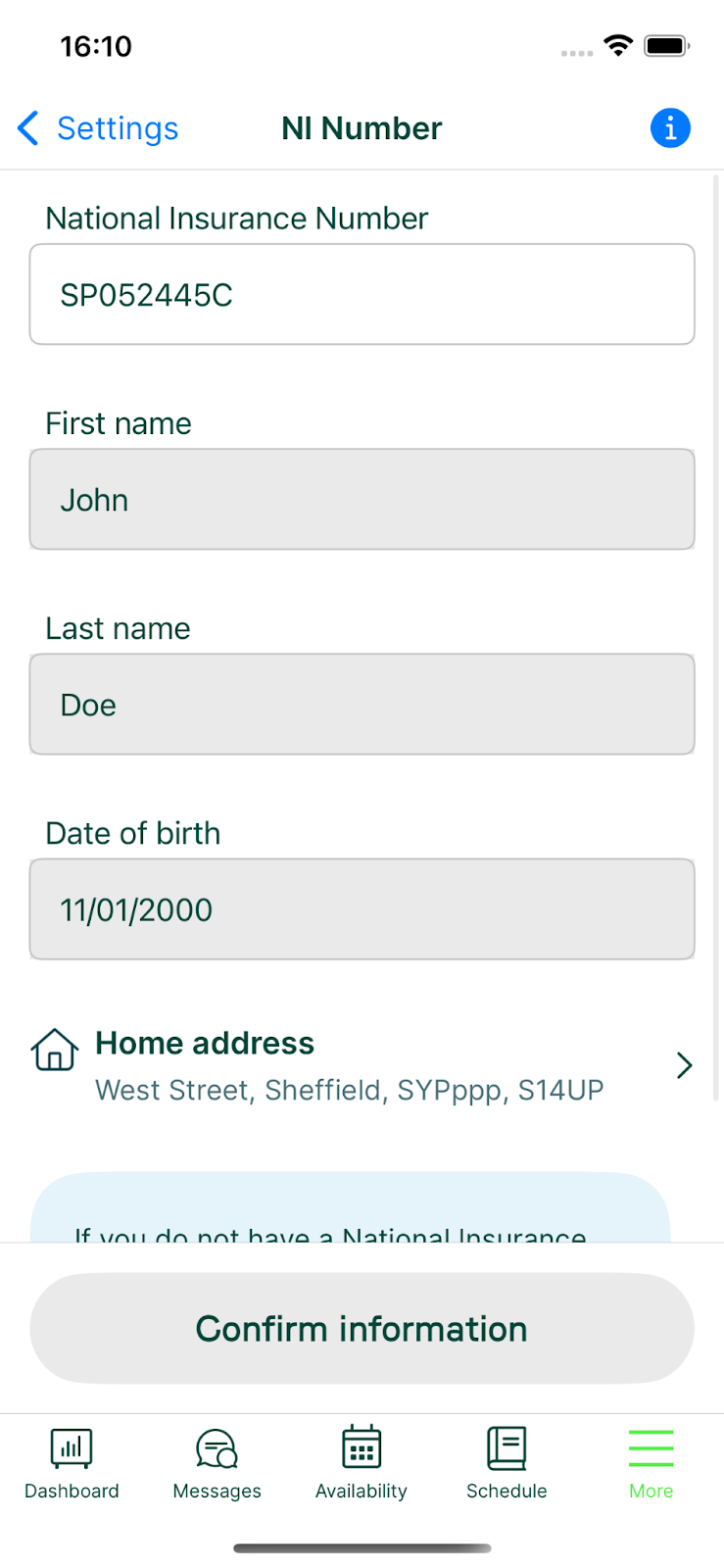
Task: Open the blue info icon
Action: 670,128
